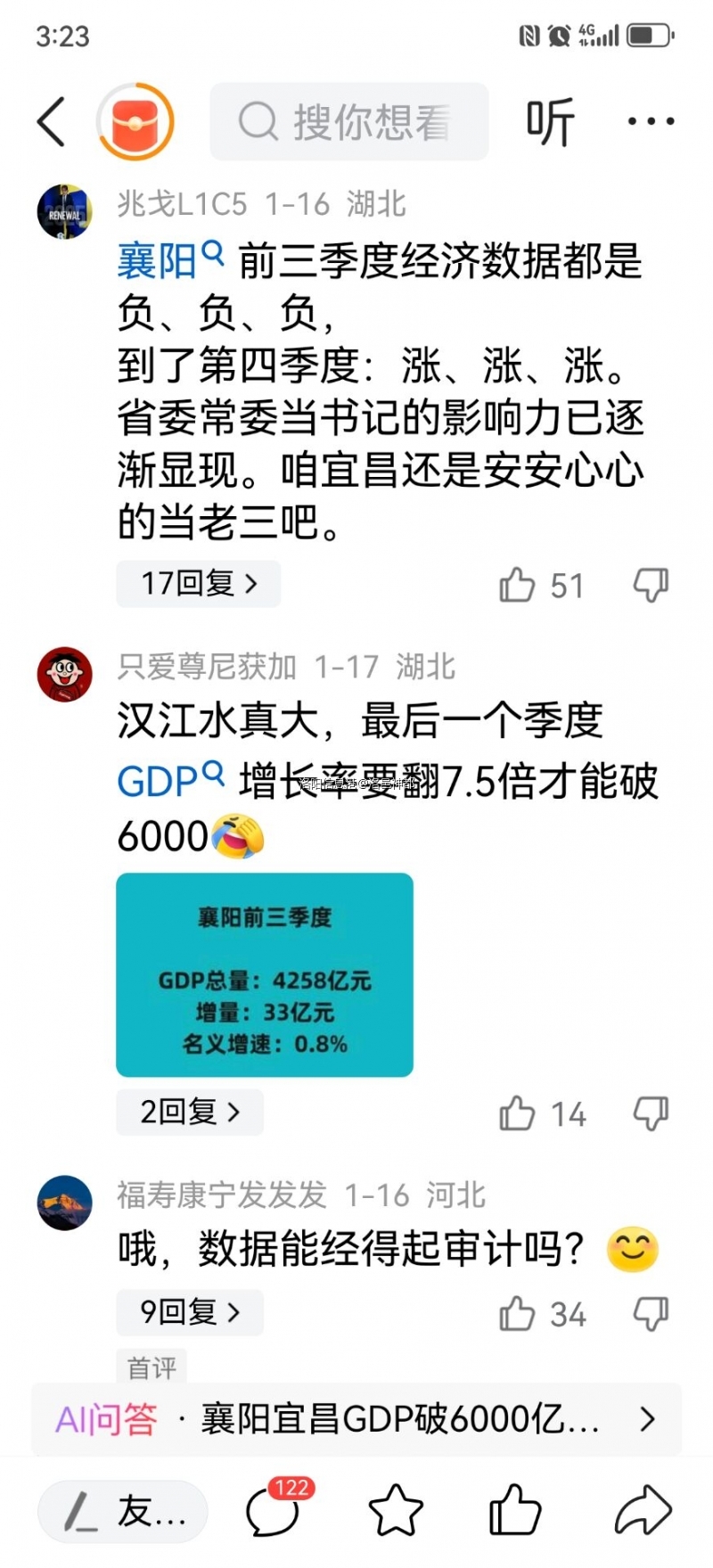View 兆戈L1C5's profile avatar

[65, 212]
